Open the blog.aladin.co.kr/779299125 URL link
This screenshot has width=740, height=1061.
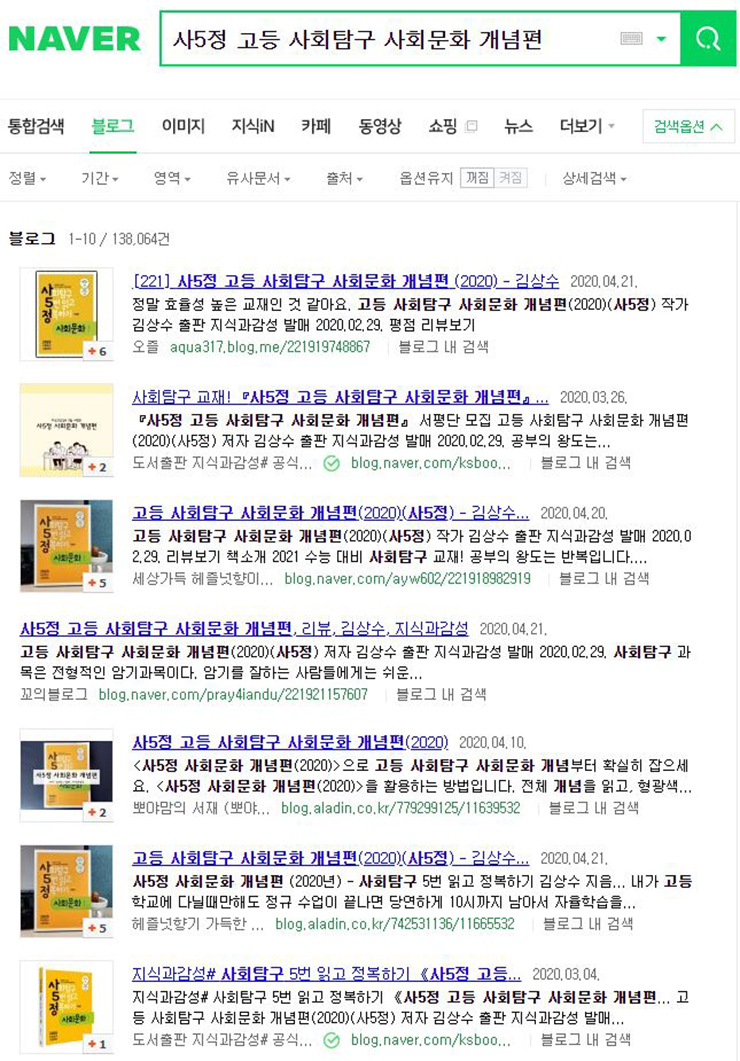(x=400, y=808)
